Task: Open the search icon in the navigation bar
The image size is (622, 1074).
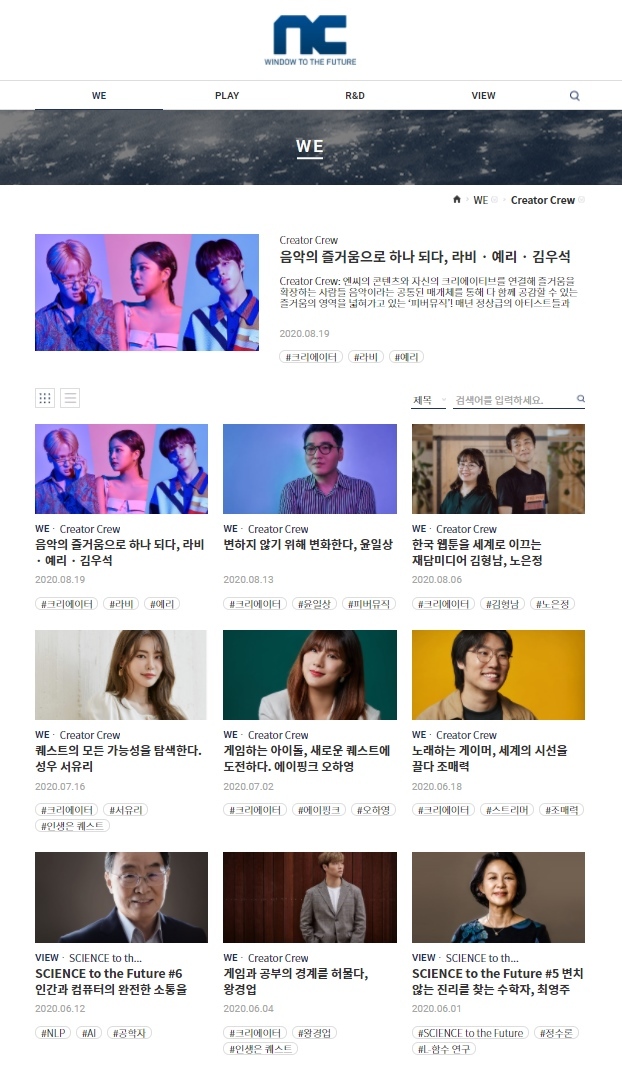Action: tap(574, 96)
